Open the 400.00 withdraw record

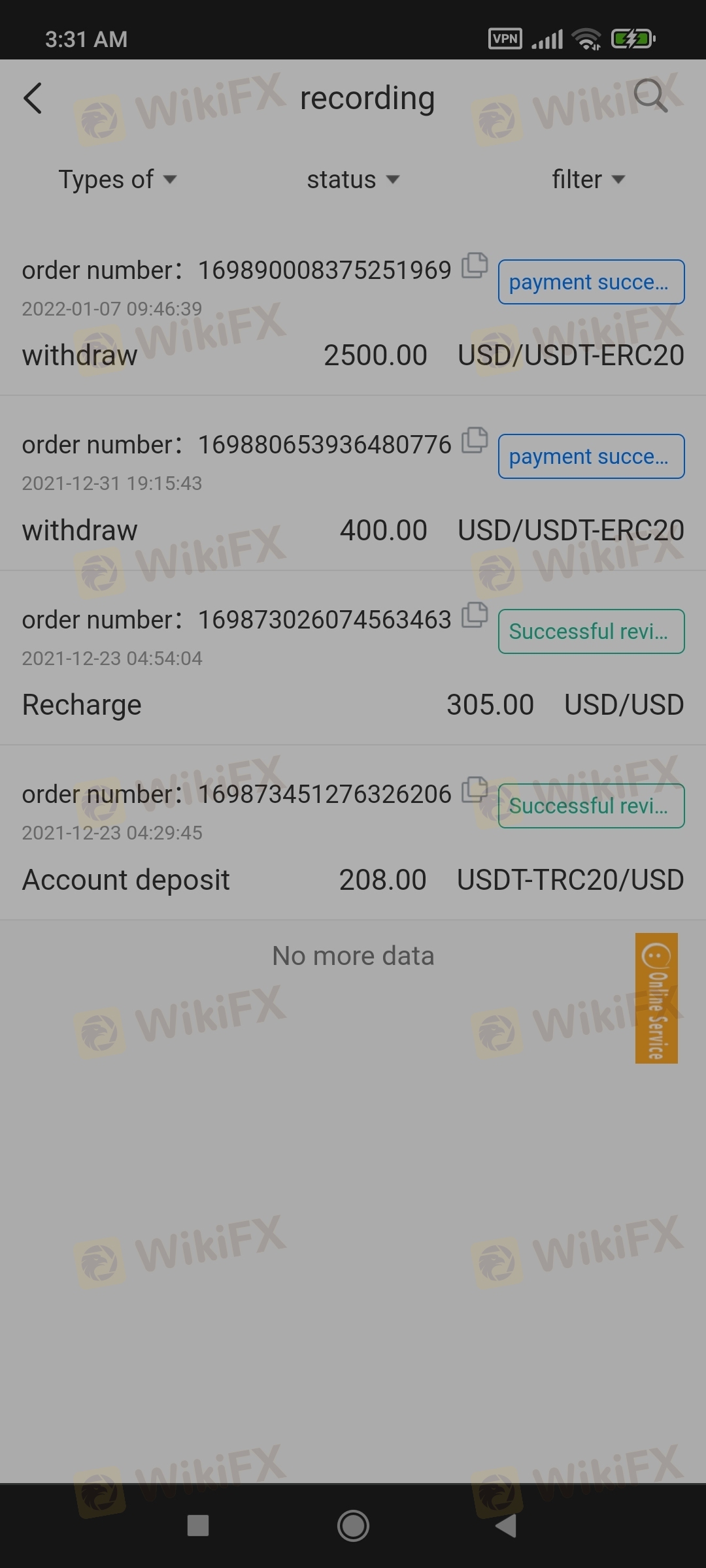click(353, 530)
